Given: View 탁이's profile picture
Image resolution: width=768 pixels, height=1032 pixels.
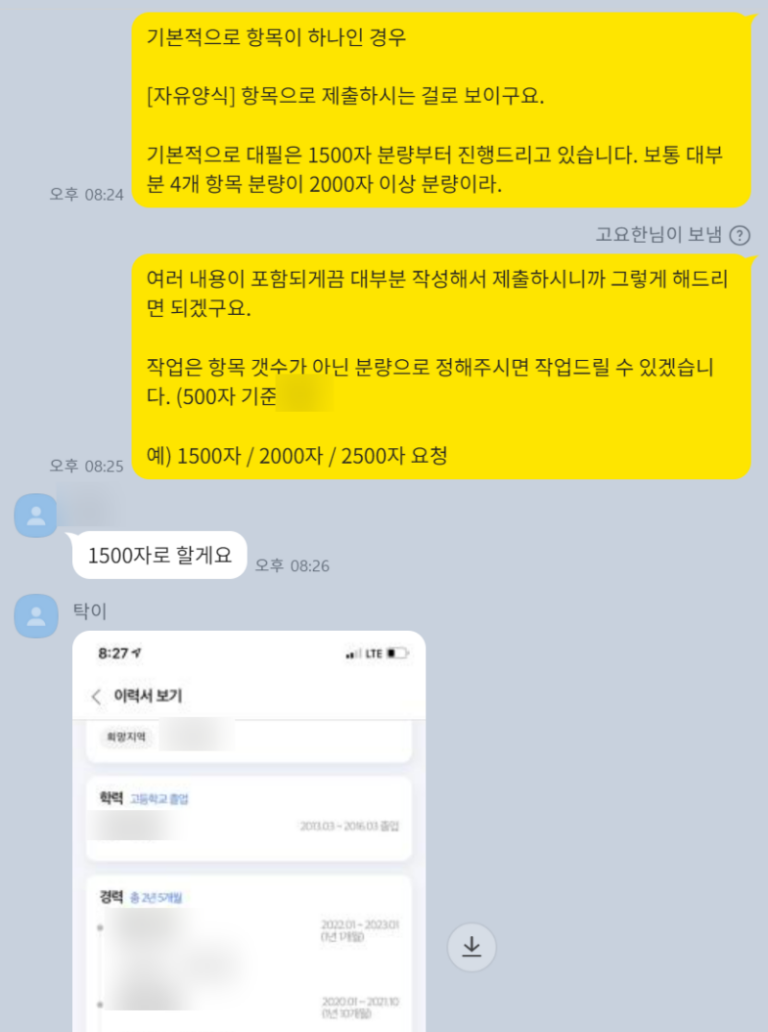Looking at the screenshot, I should tap(36, 615).
